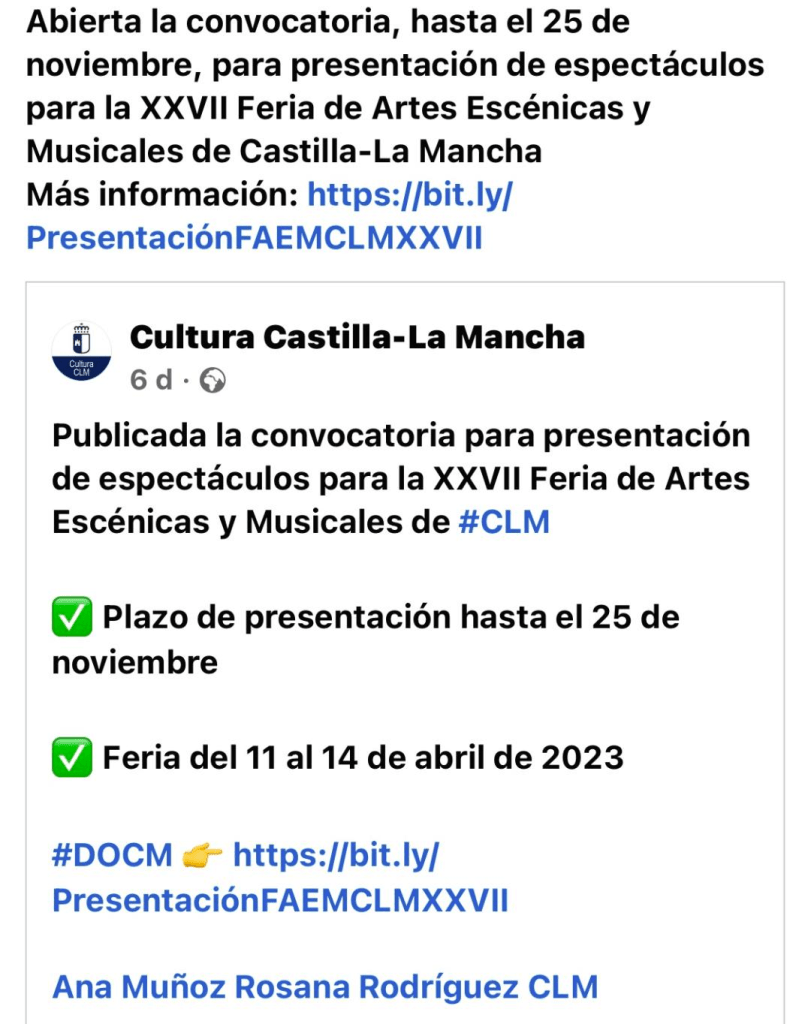Open the #CLM hashtag
Screen dimensions: 811x1024
pyautogui.click(x=503, y=521)
